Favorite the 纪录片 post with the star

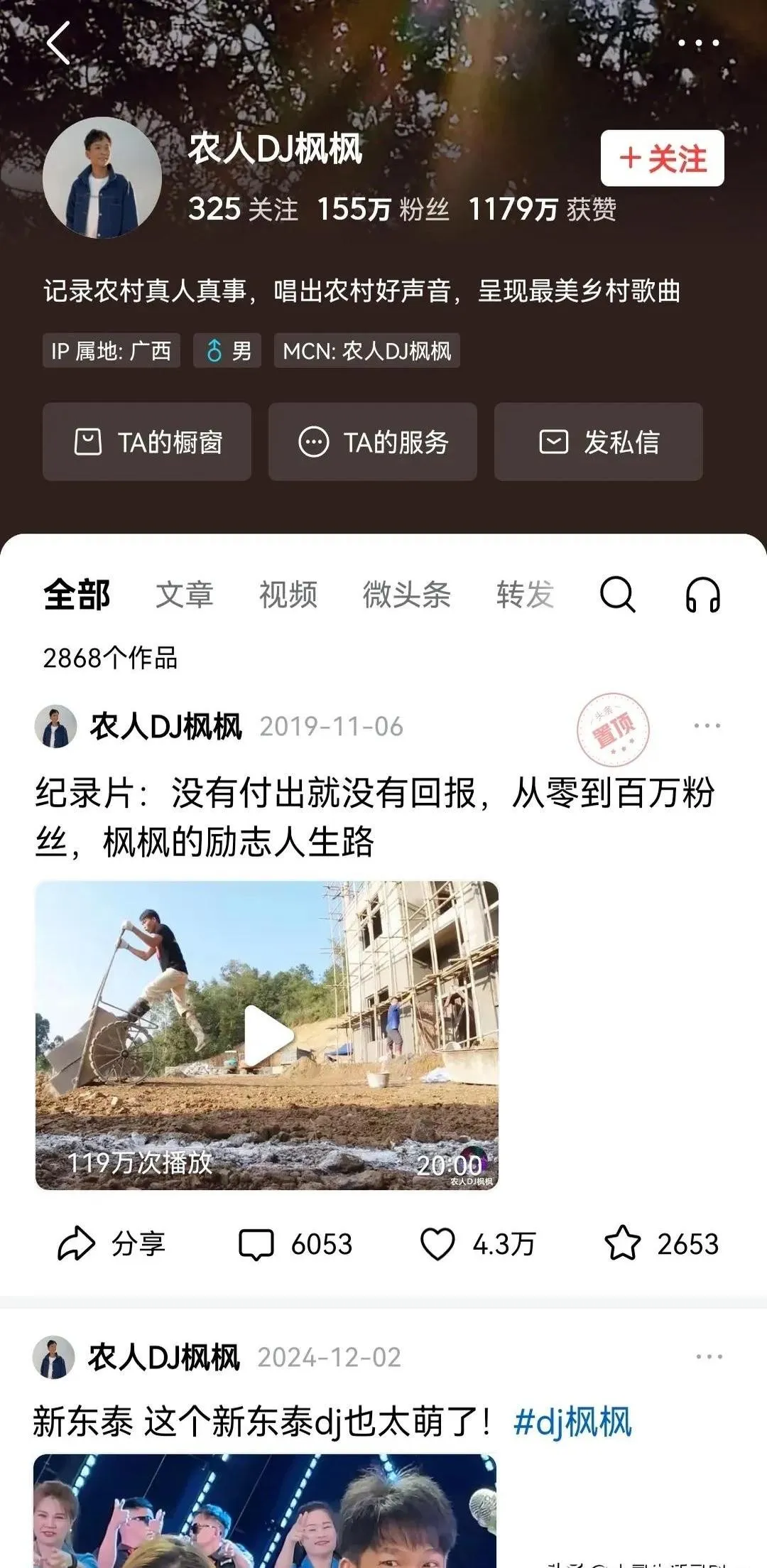660,1244
